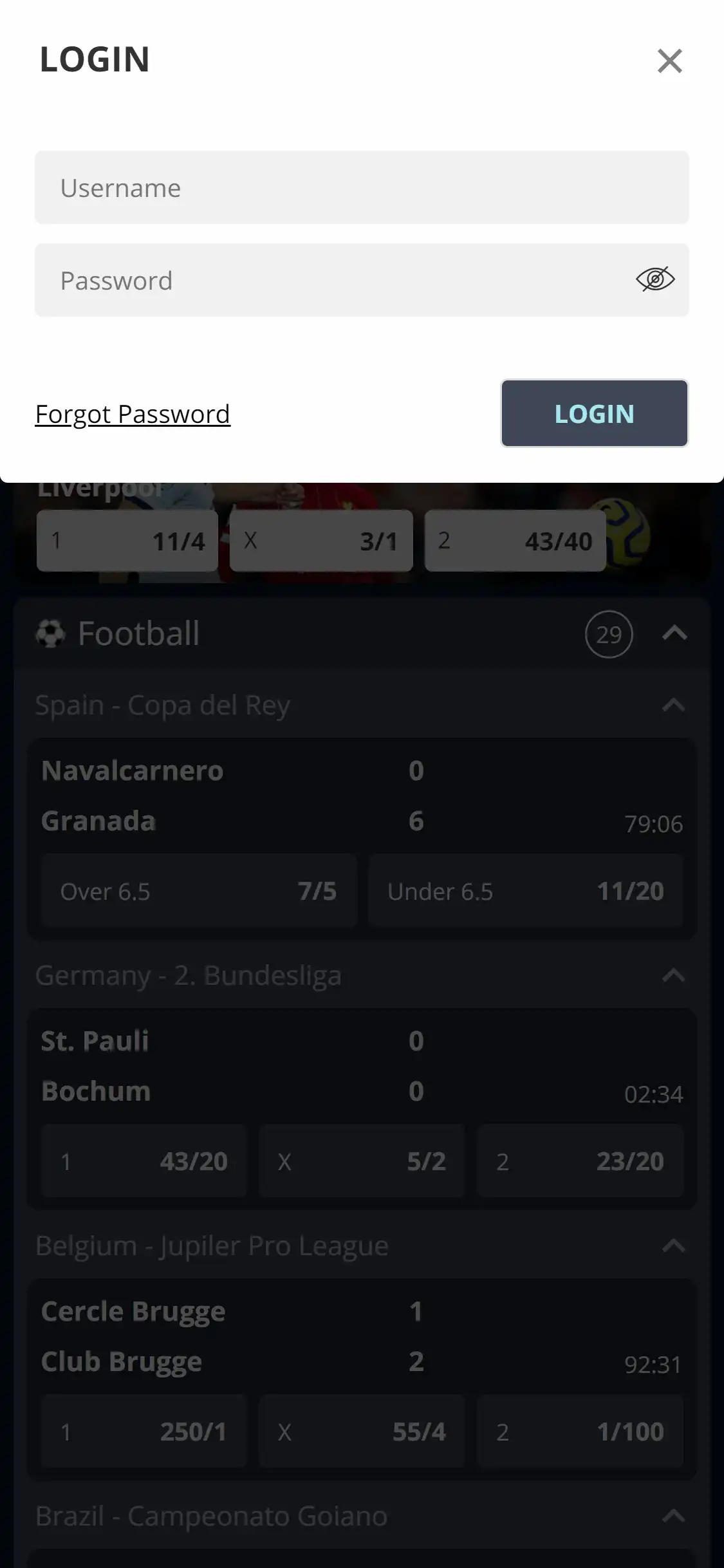The width and height of the screenshot is (724, 1568).
Task: Focus the Username field
Action: tap(361, 188)
